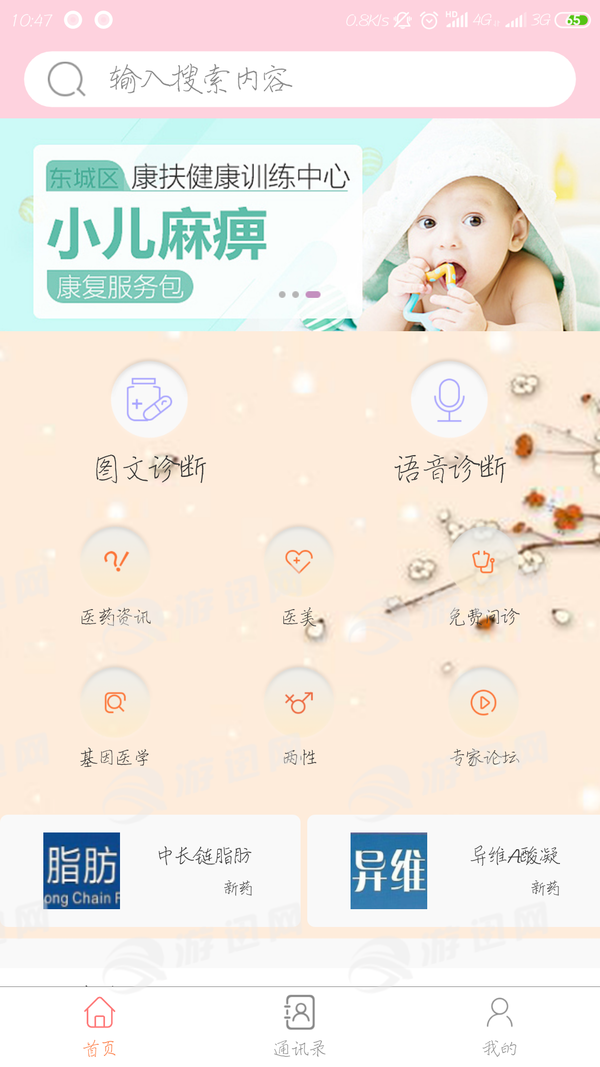Screen dimensions: 600x1067
Task: View the 中长链脂肪 new drug card
Action: 150,871
